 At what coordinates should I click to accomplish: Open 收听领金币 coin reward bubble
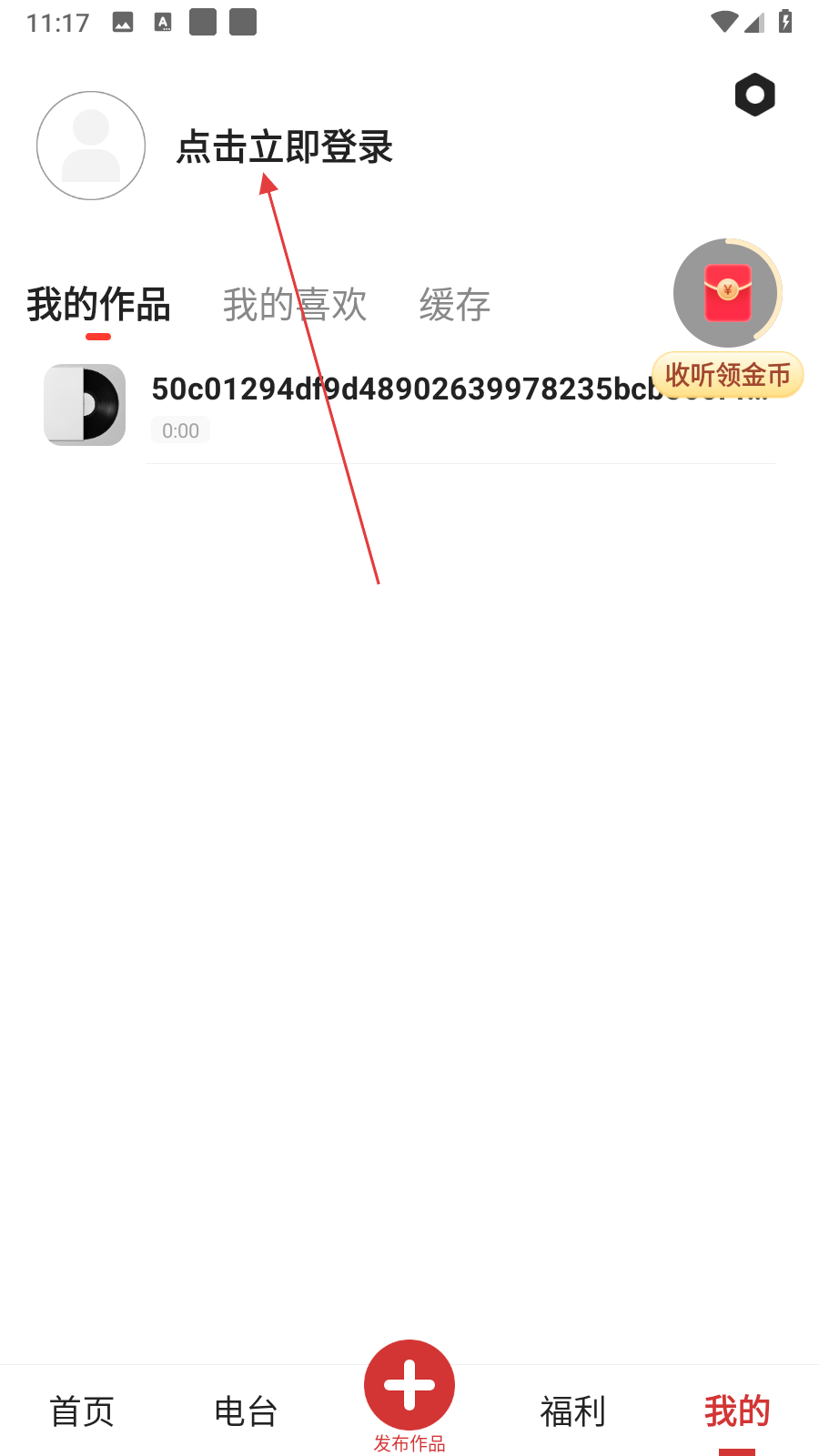pos(726,375)
